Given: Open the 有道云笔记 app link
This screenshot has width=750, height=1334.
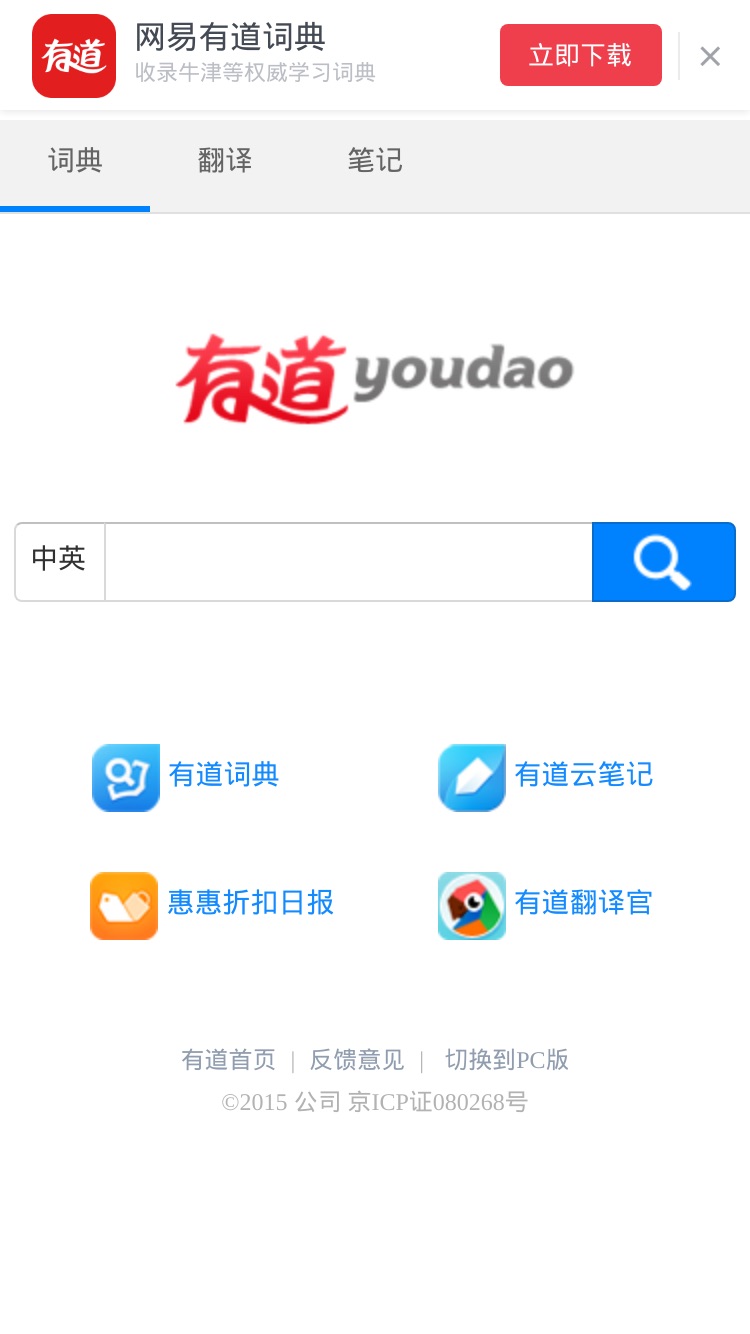Looking at the screenshot, I should [546, 777].
